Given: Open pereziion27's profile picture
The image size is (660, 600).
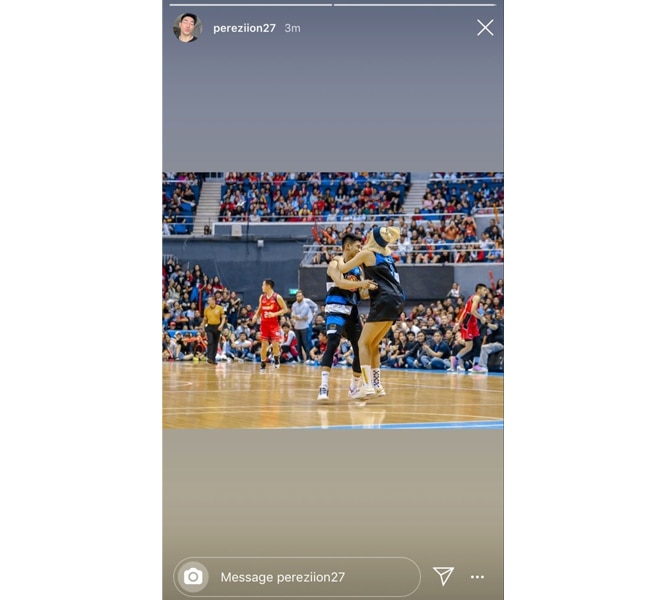Looking at the screenshot, I should click(x=187, y=28).
